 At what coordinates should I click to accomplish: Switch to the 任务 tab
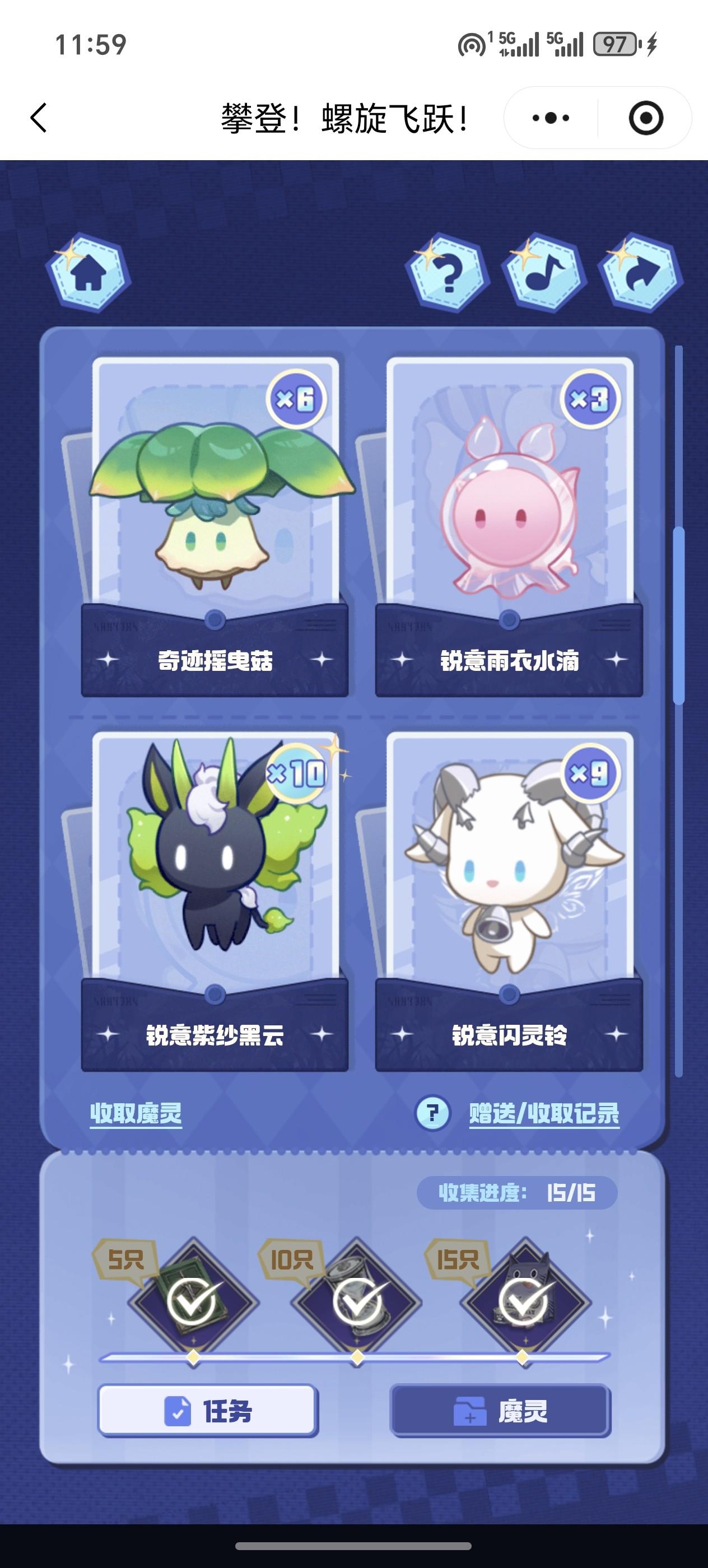click(x=208, y=1410)
